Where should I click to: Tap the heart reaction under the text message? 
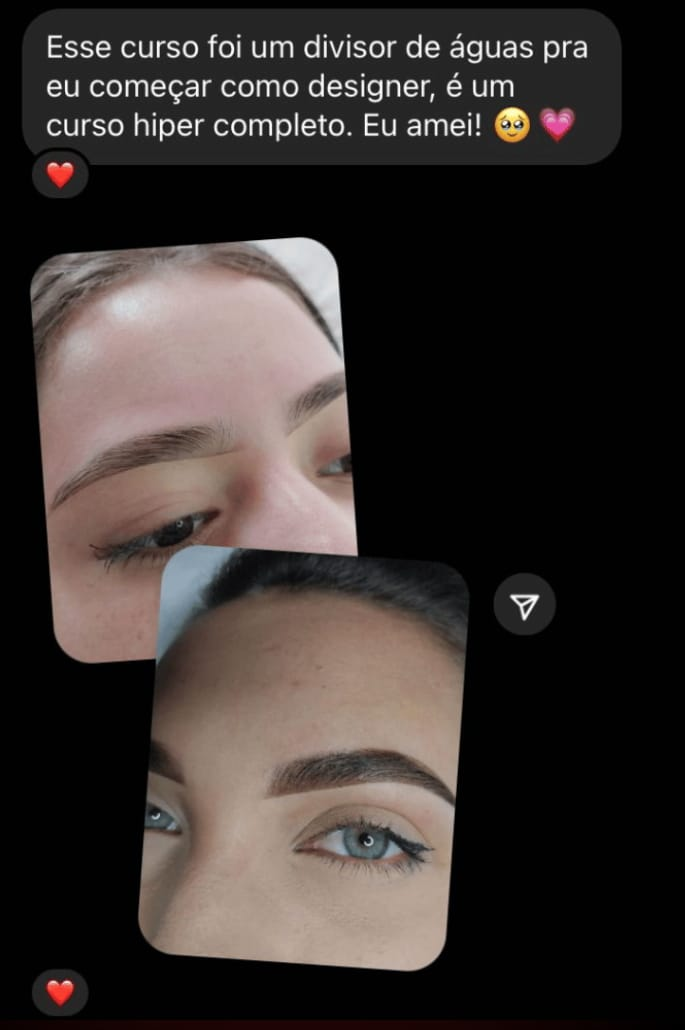point(60,175)
